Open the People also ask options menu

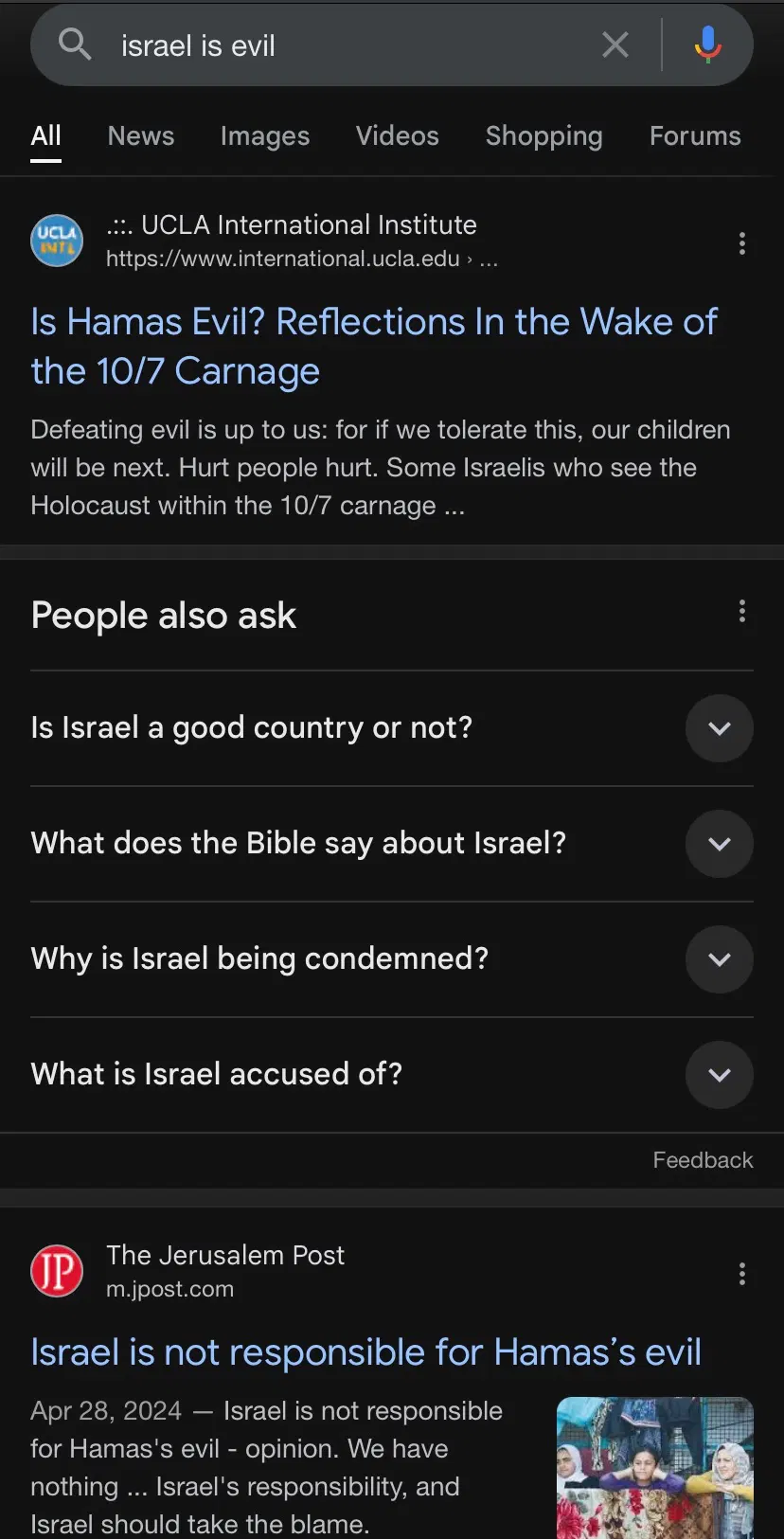742,611
